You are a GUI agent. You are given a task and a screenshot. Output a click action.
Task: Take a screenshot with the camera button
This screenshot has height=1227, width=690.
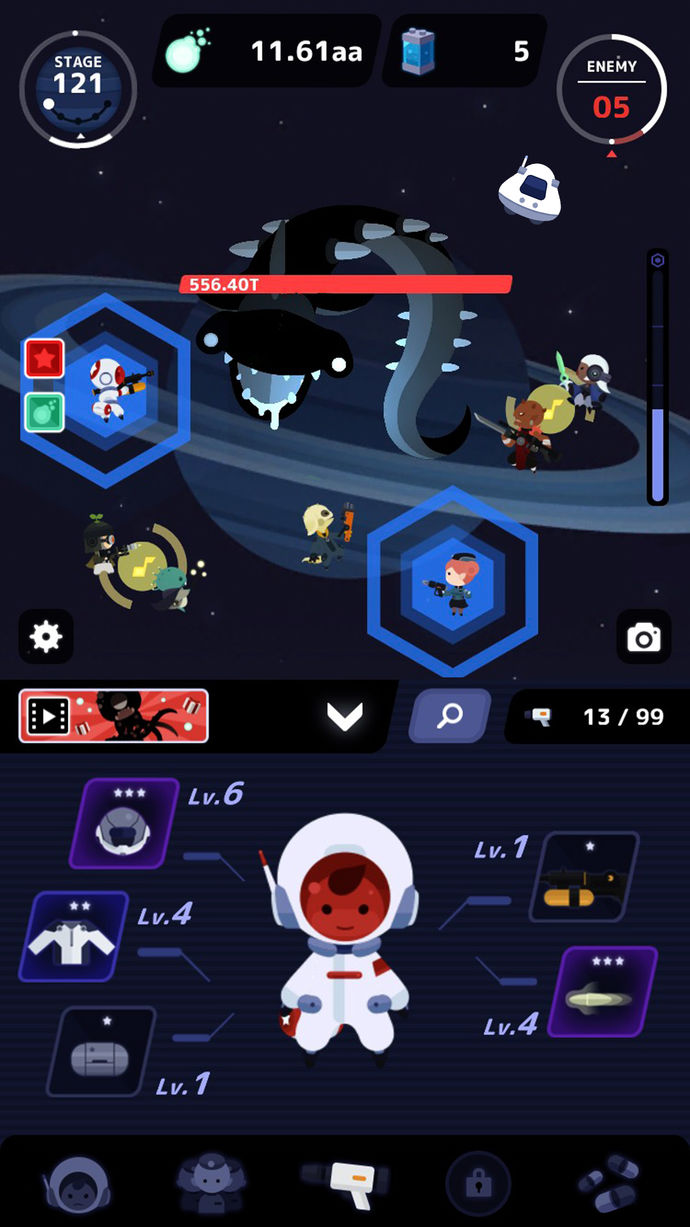643,637
